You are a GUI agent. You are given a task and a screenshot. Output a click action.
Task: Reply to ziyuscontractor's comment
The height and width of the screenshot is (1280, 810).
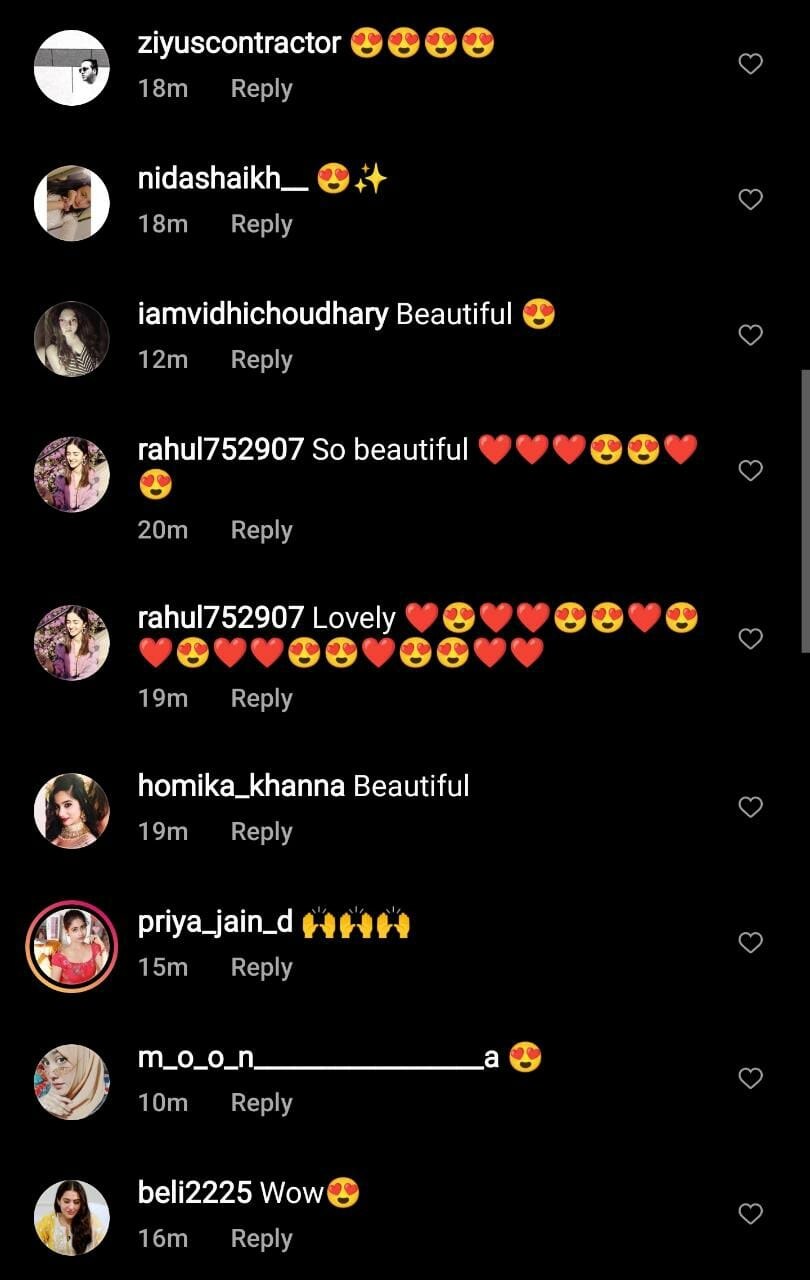tap(261, 89)
